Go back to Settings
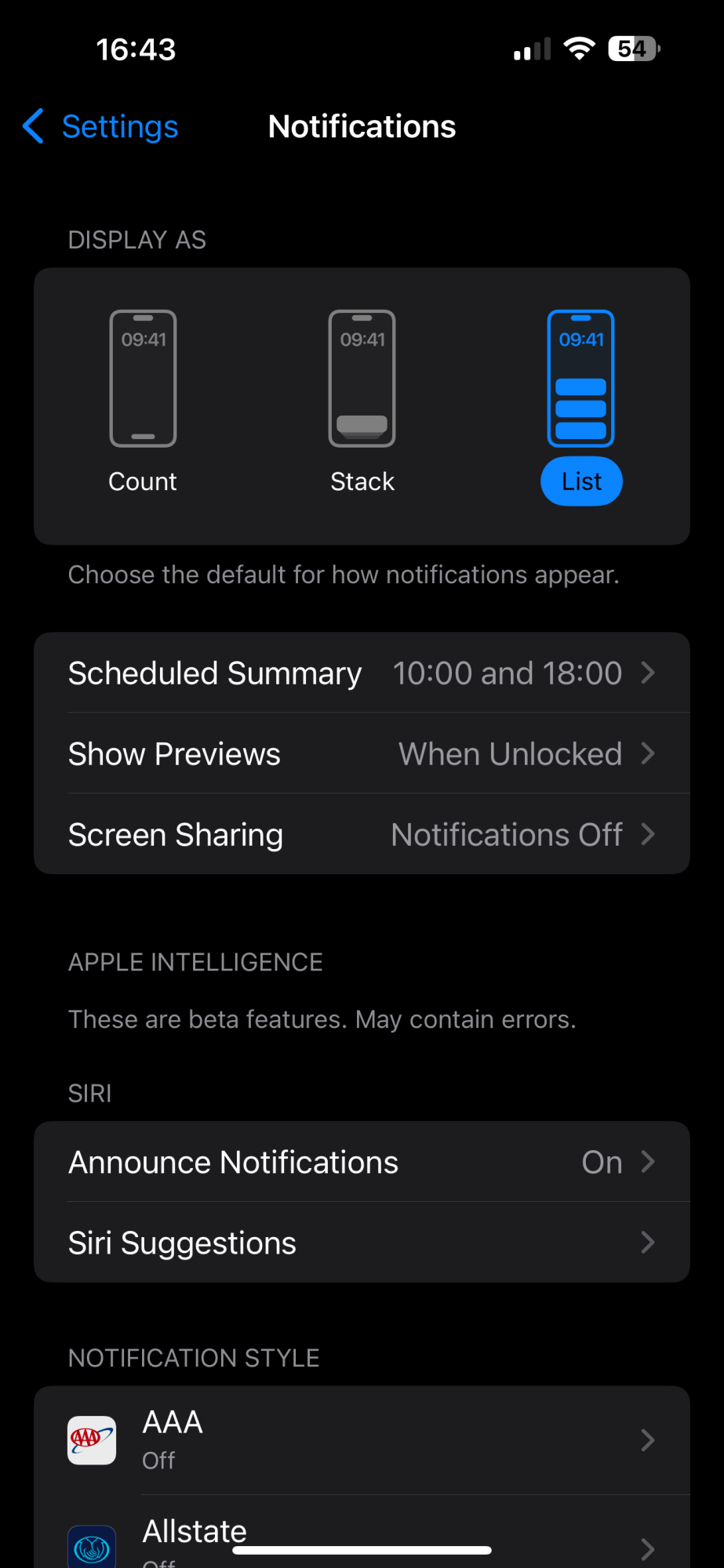This screenshot has width=724, height=1568. click(101, 127)
